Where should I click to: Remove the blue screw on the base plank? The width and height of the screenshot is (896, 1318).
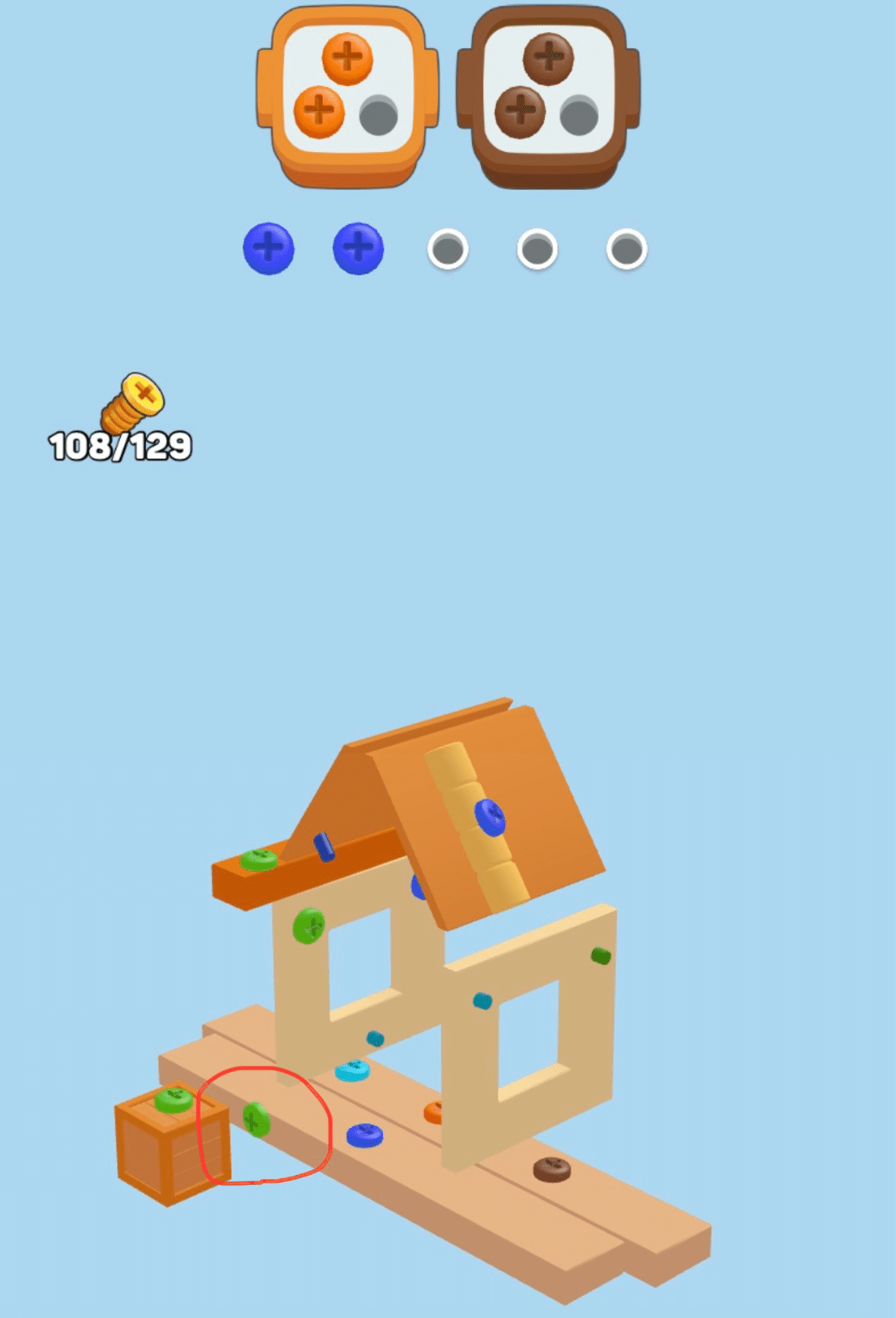pos(365,1135)
